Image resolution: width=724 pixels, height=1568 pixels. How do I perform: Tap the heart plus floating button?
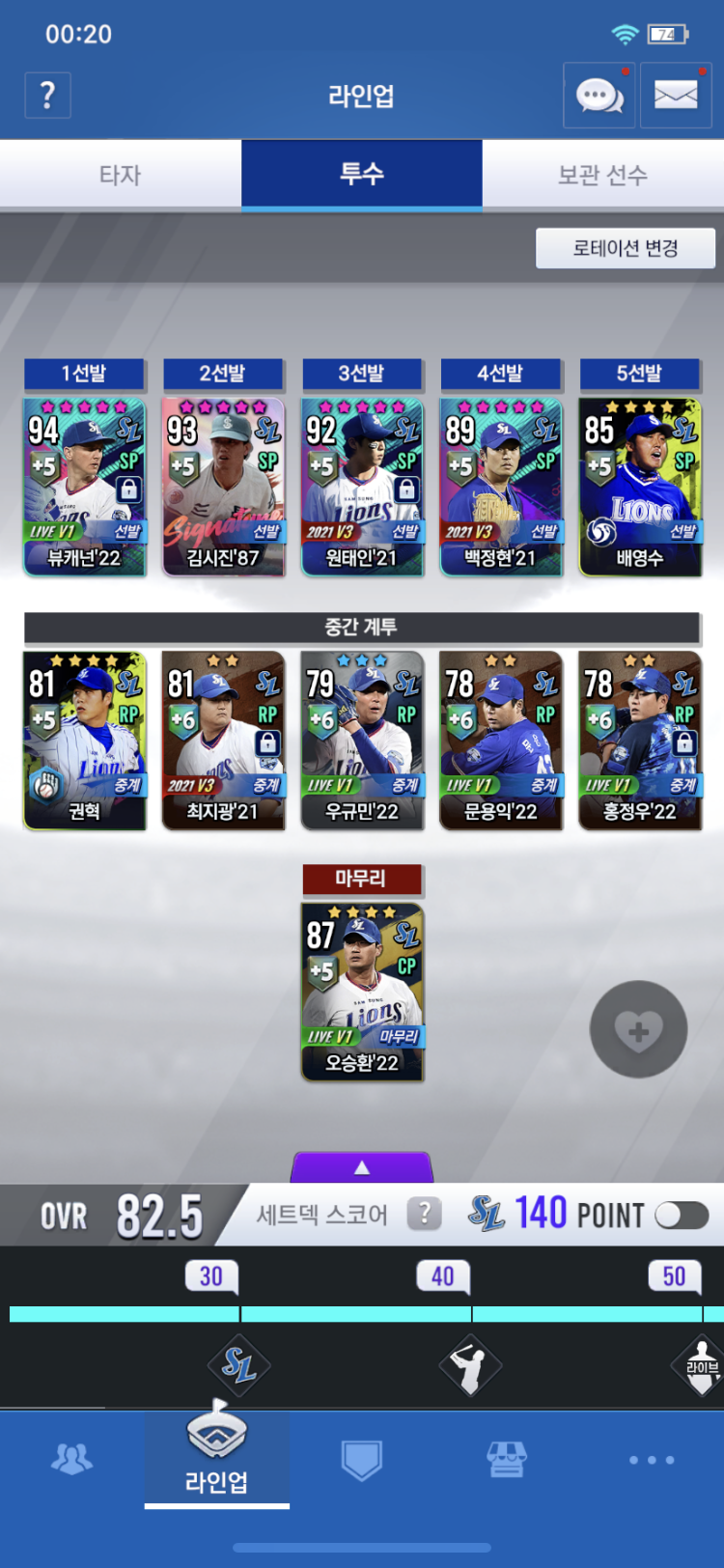(638, 1029)
